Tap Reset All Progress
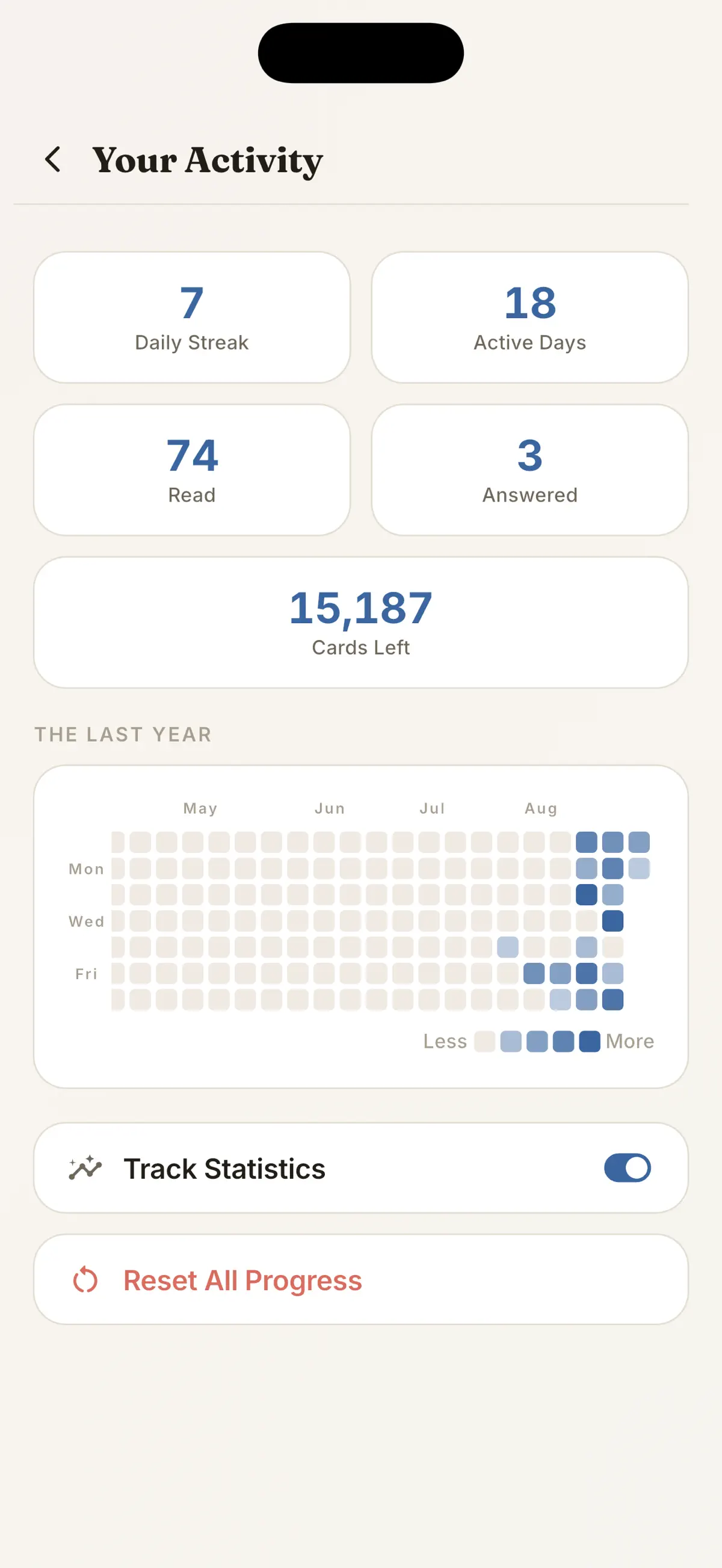The image size is (722, 1568). [361, 1279]
